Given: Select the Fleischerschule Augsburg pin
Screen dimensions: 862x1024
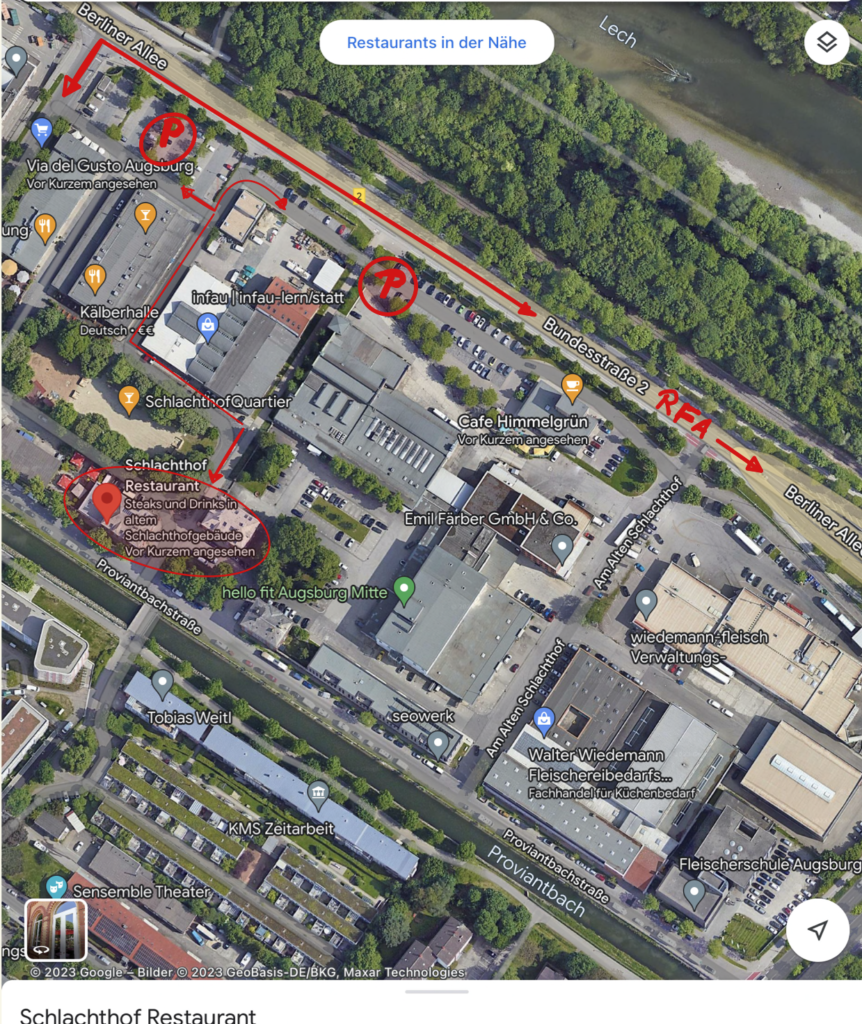Looking at the screenshot, I should (694, 891).
